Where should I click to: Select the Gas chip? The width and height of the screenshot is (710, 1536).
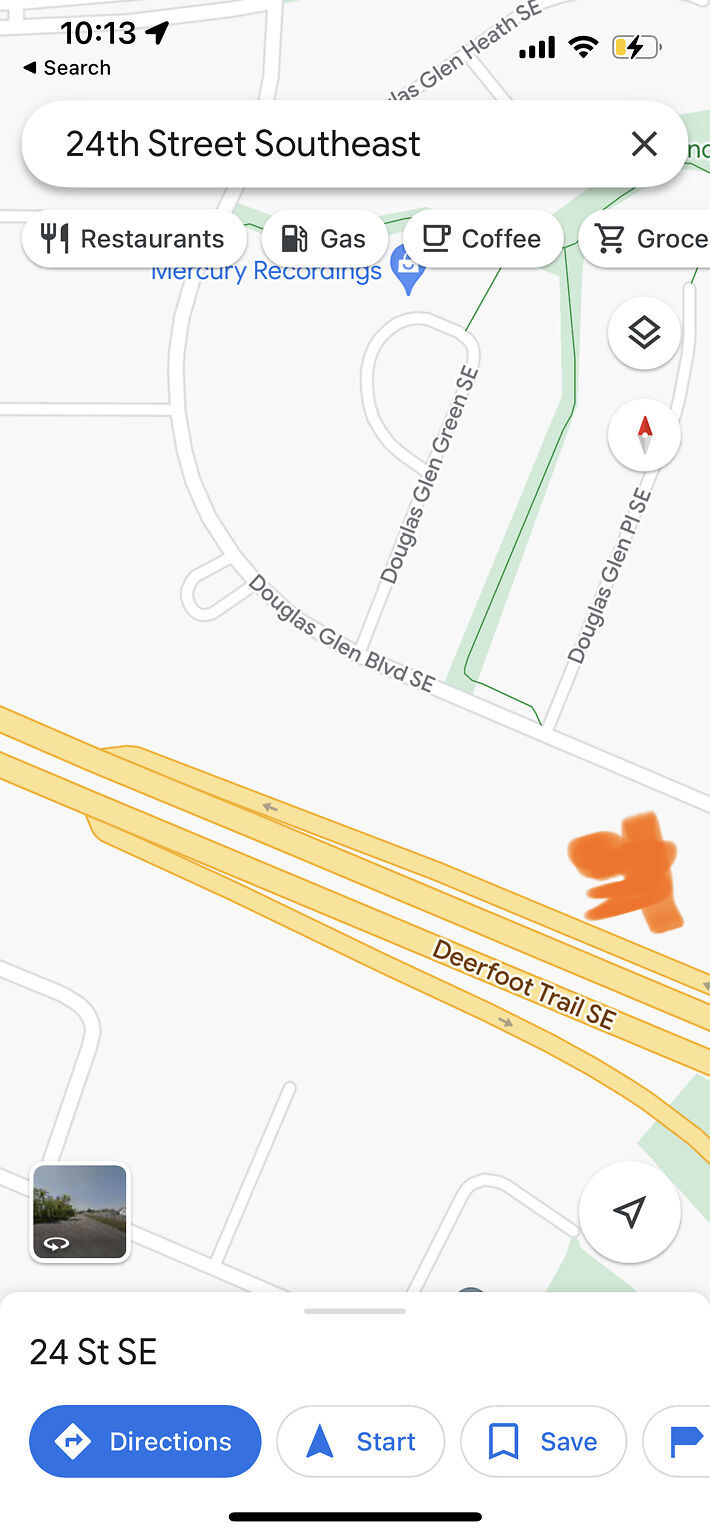324,239
